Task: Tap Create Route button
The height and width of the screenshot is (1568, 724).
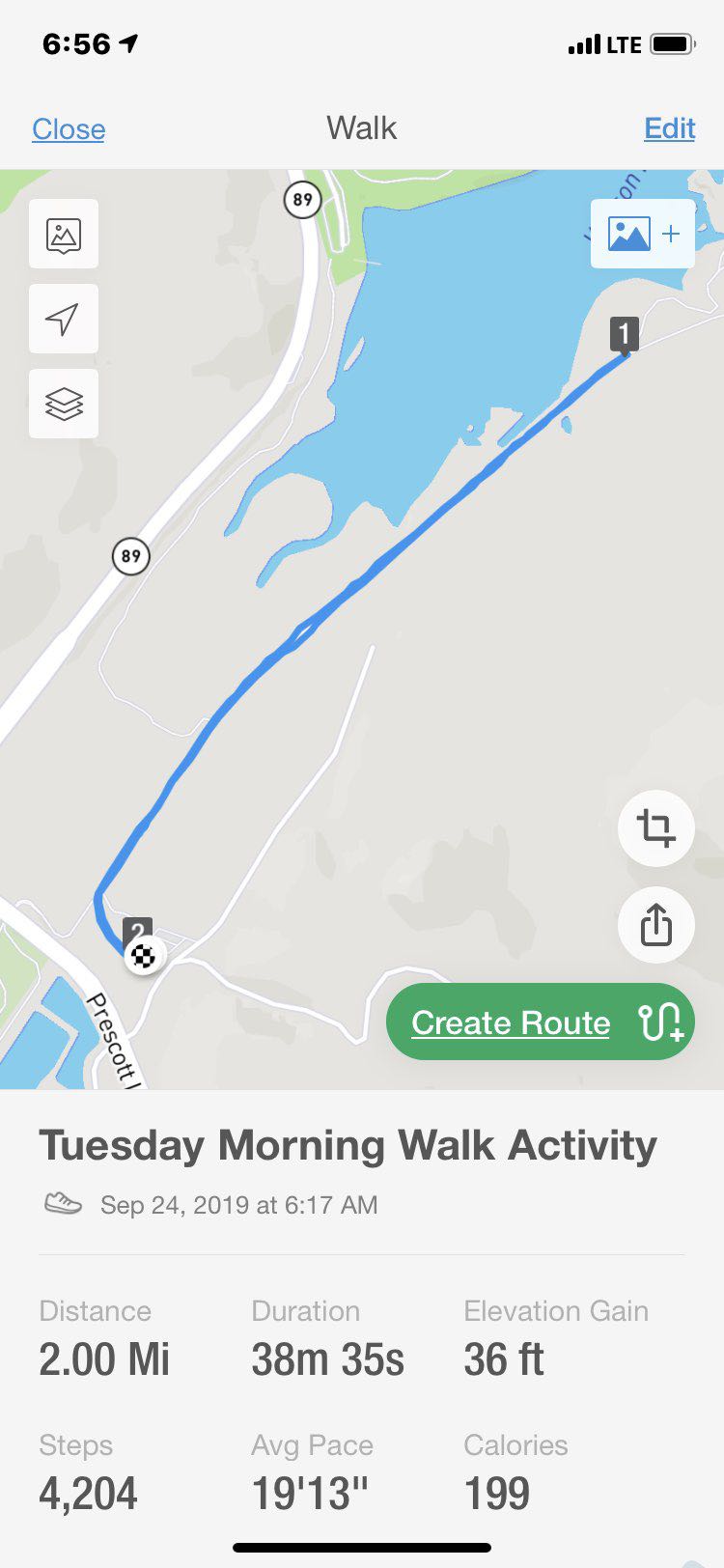Action: coord(541,1022)
